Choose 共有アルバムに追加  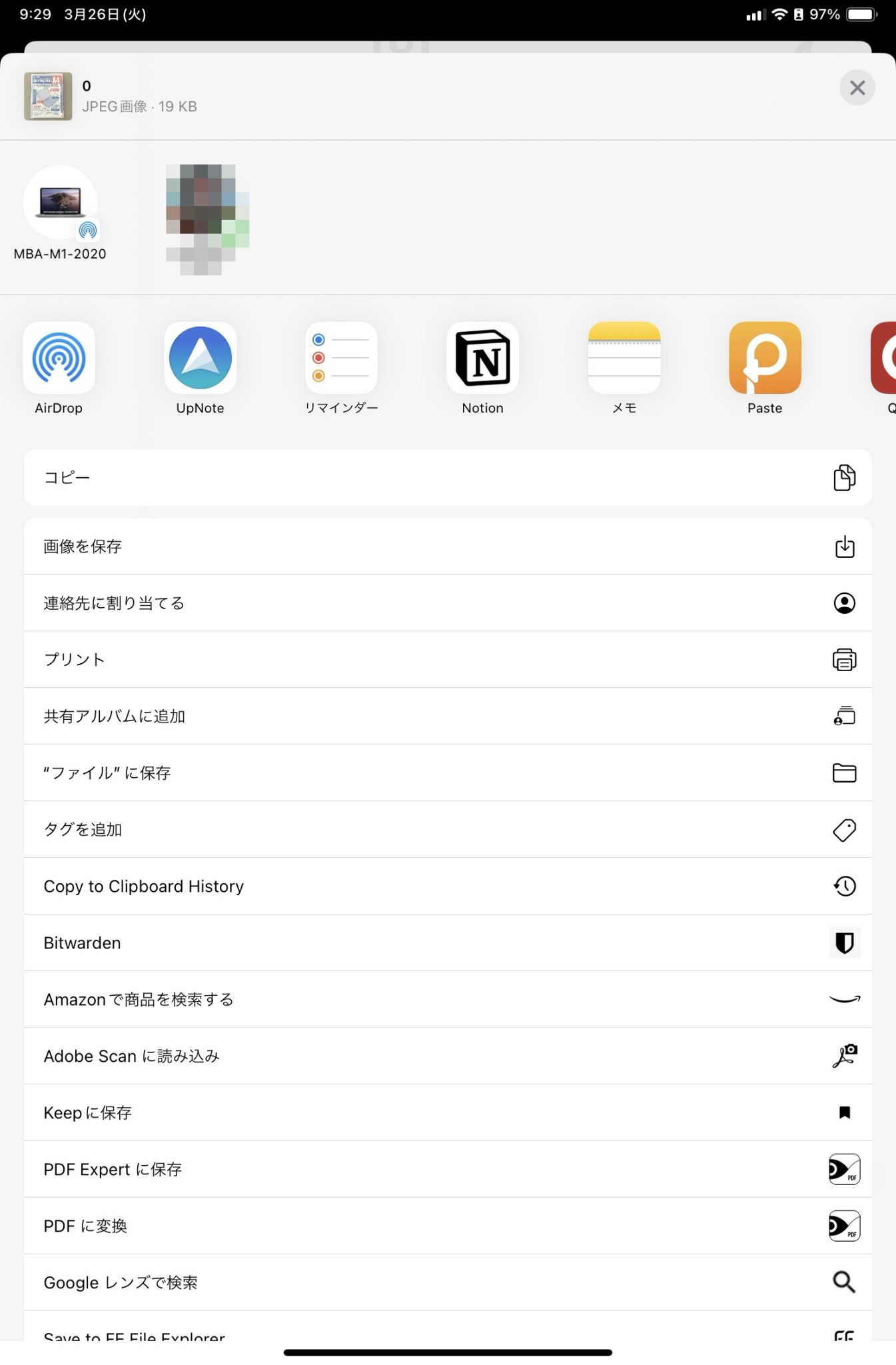(x=448, y=716)
